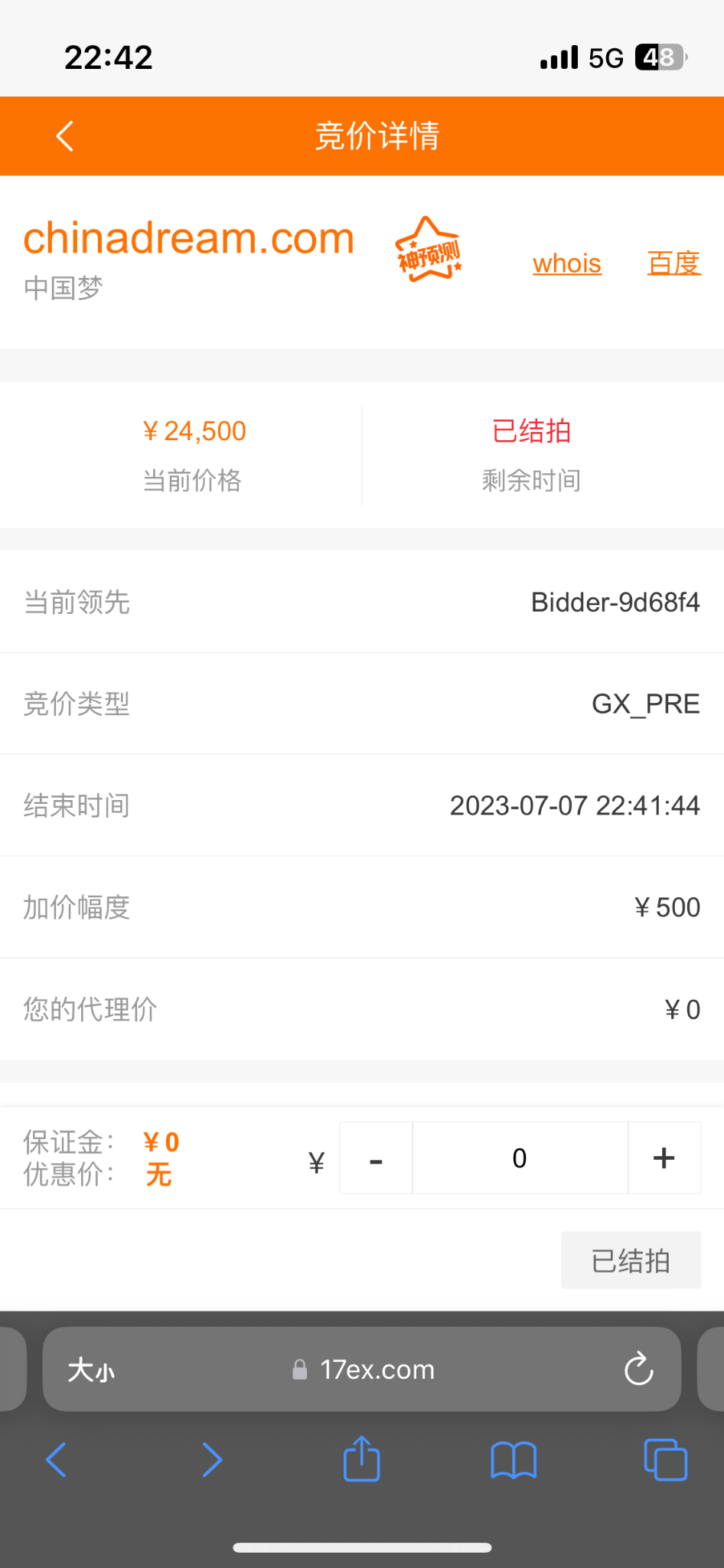
Task: Open the whois link
Action: pyautogui.click(x=566, y=263)
